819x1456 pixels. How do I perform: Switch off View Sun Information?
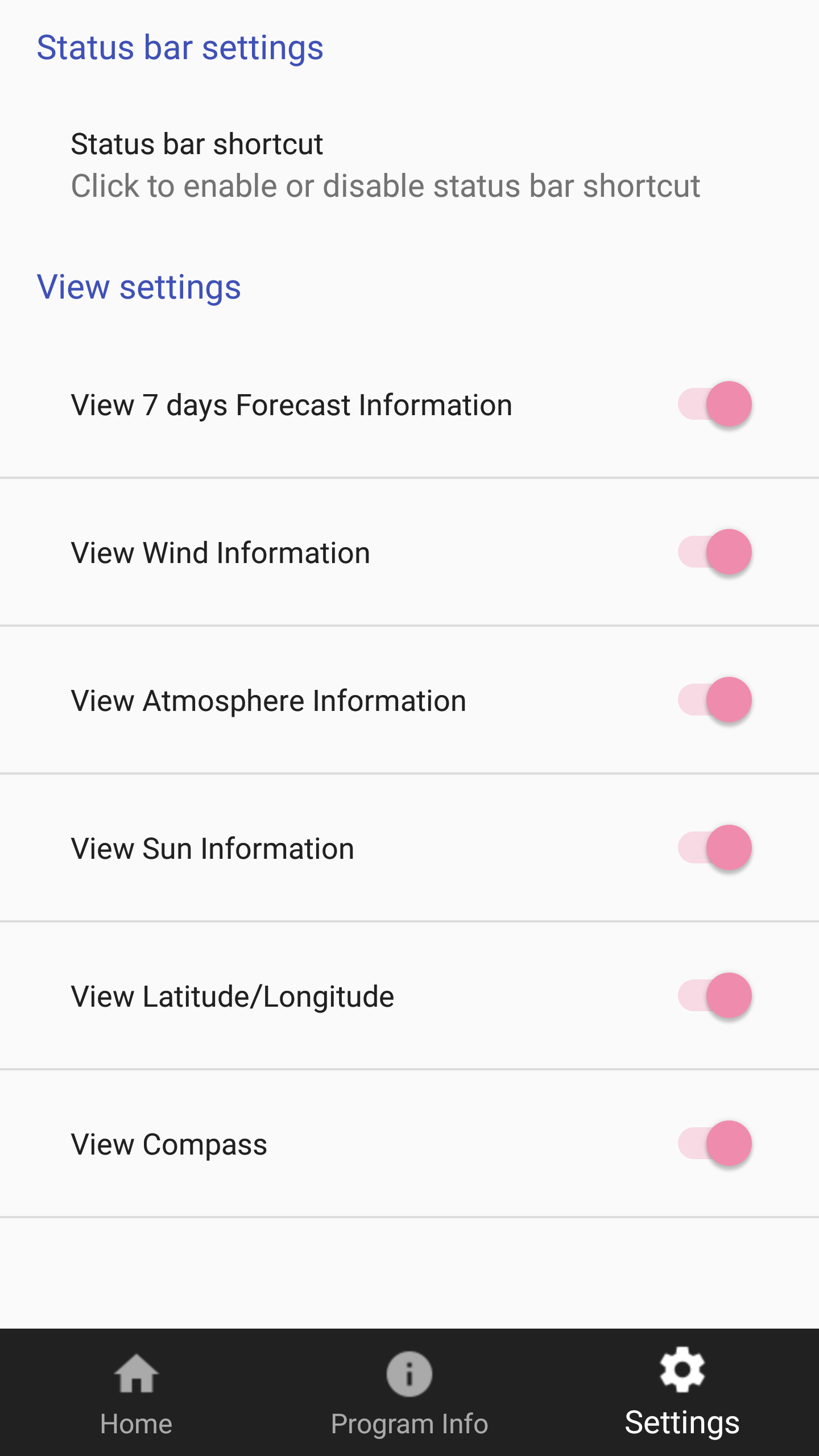point(715,848)
